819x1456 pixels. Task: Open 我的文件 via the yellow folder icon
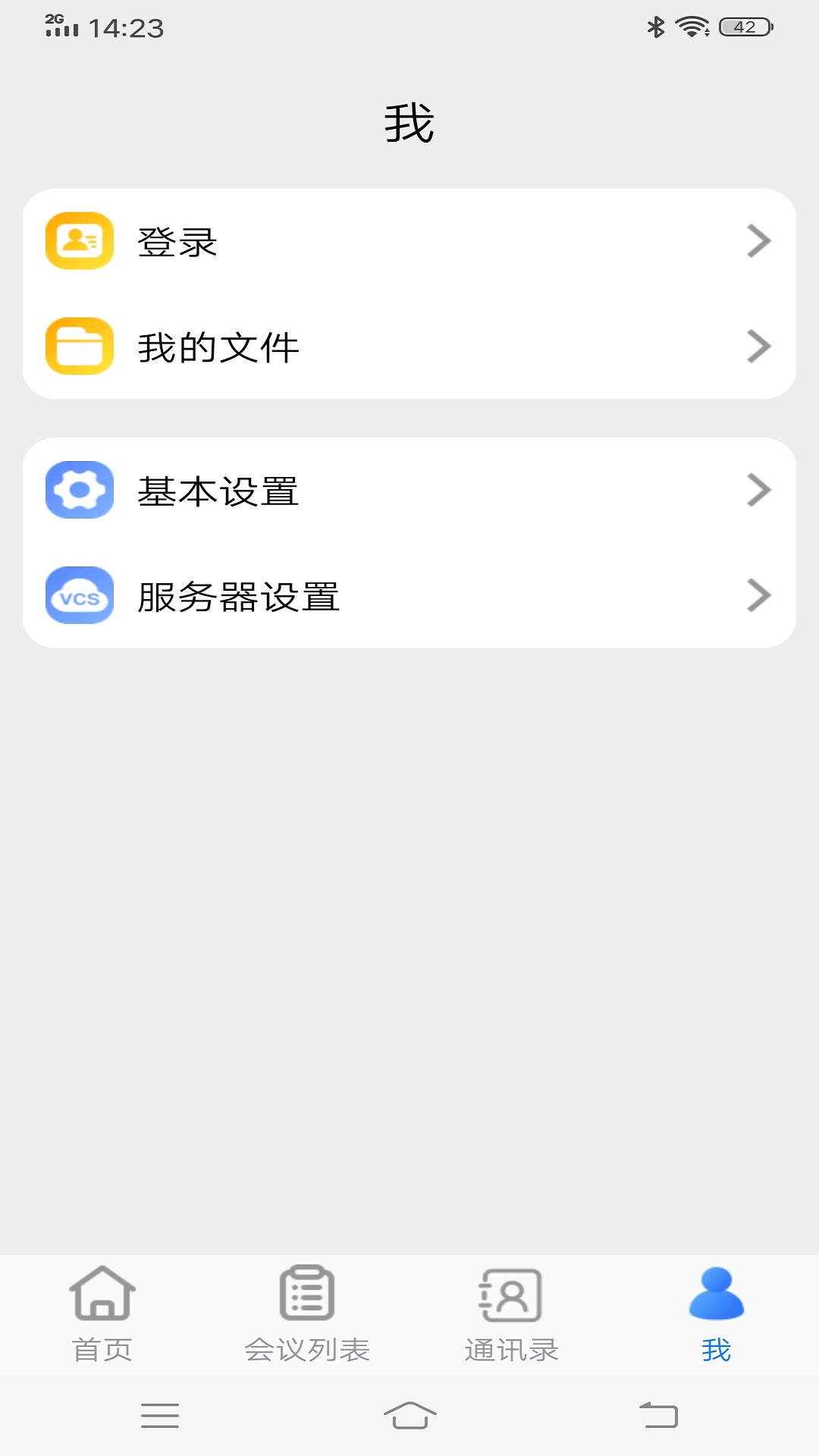coord(79,347)
